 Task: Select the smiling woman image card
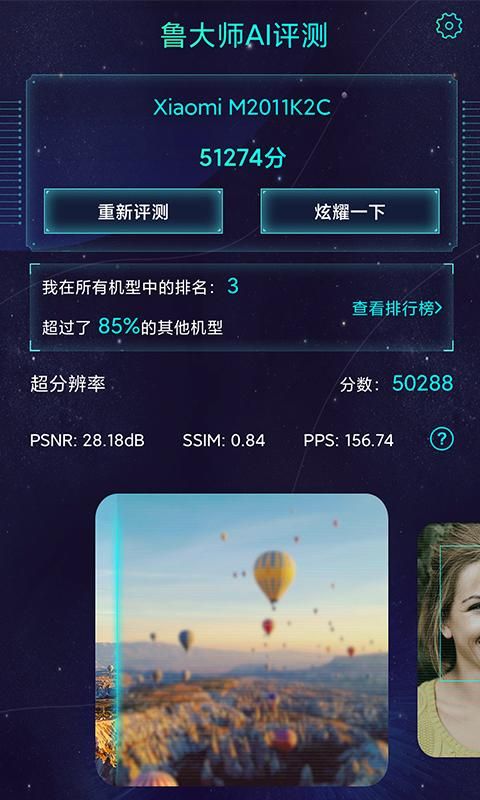449,640
